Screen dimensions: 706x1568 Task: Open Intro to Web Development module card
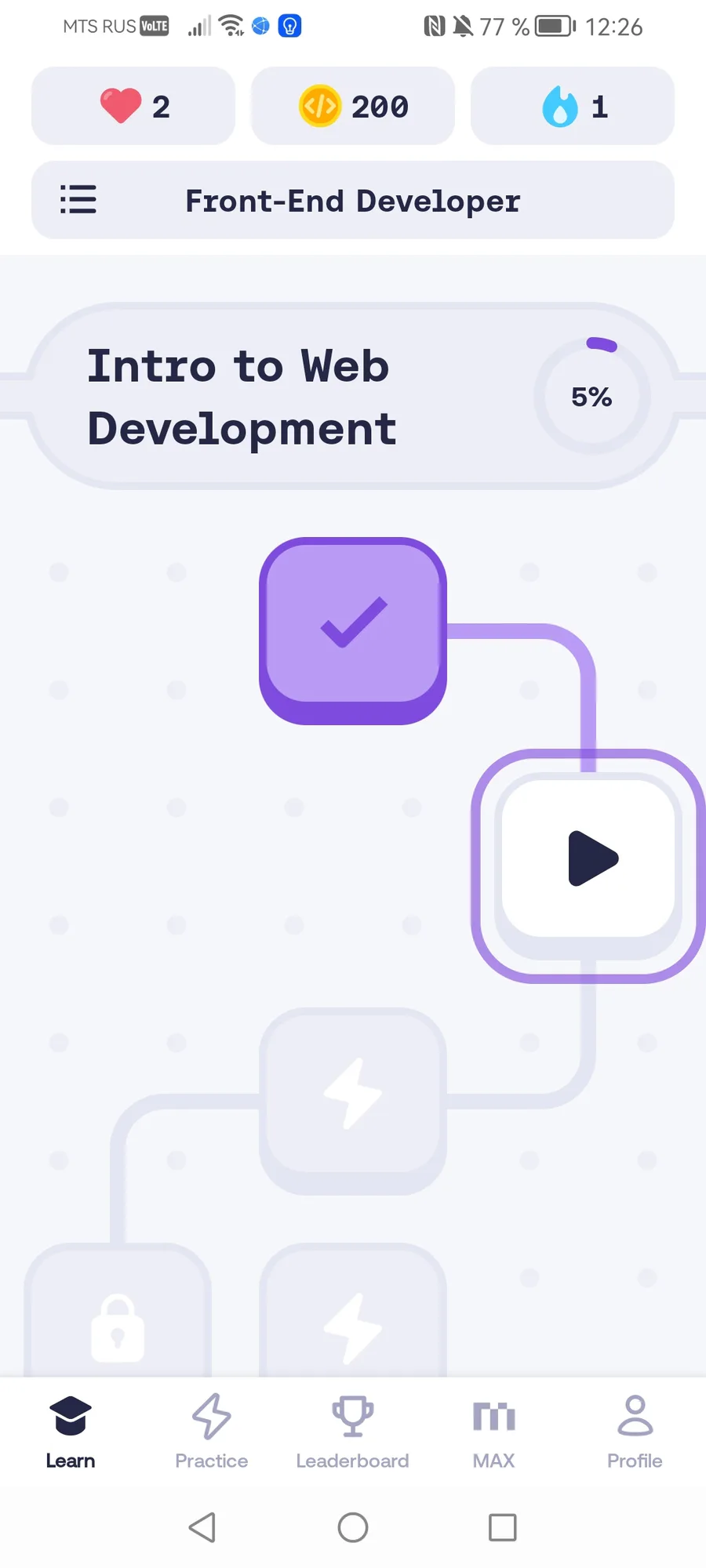[x=353, y=396]
